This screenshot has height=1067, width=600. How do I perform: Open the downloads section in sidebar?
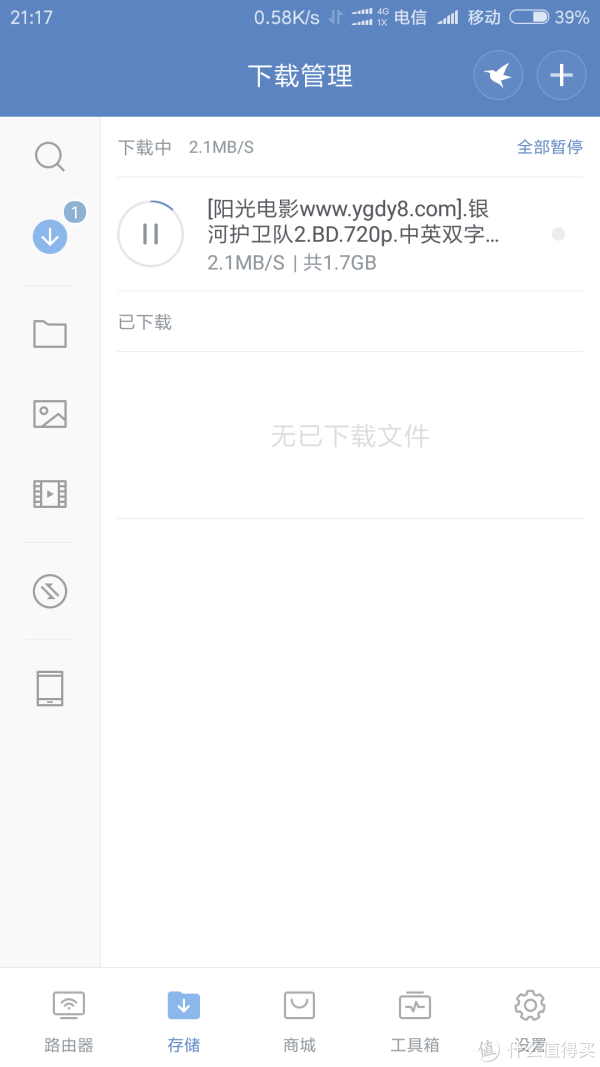[x=50, y=236]
